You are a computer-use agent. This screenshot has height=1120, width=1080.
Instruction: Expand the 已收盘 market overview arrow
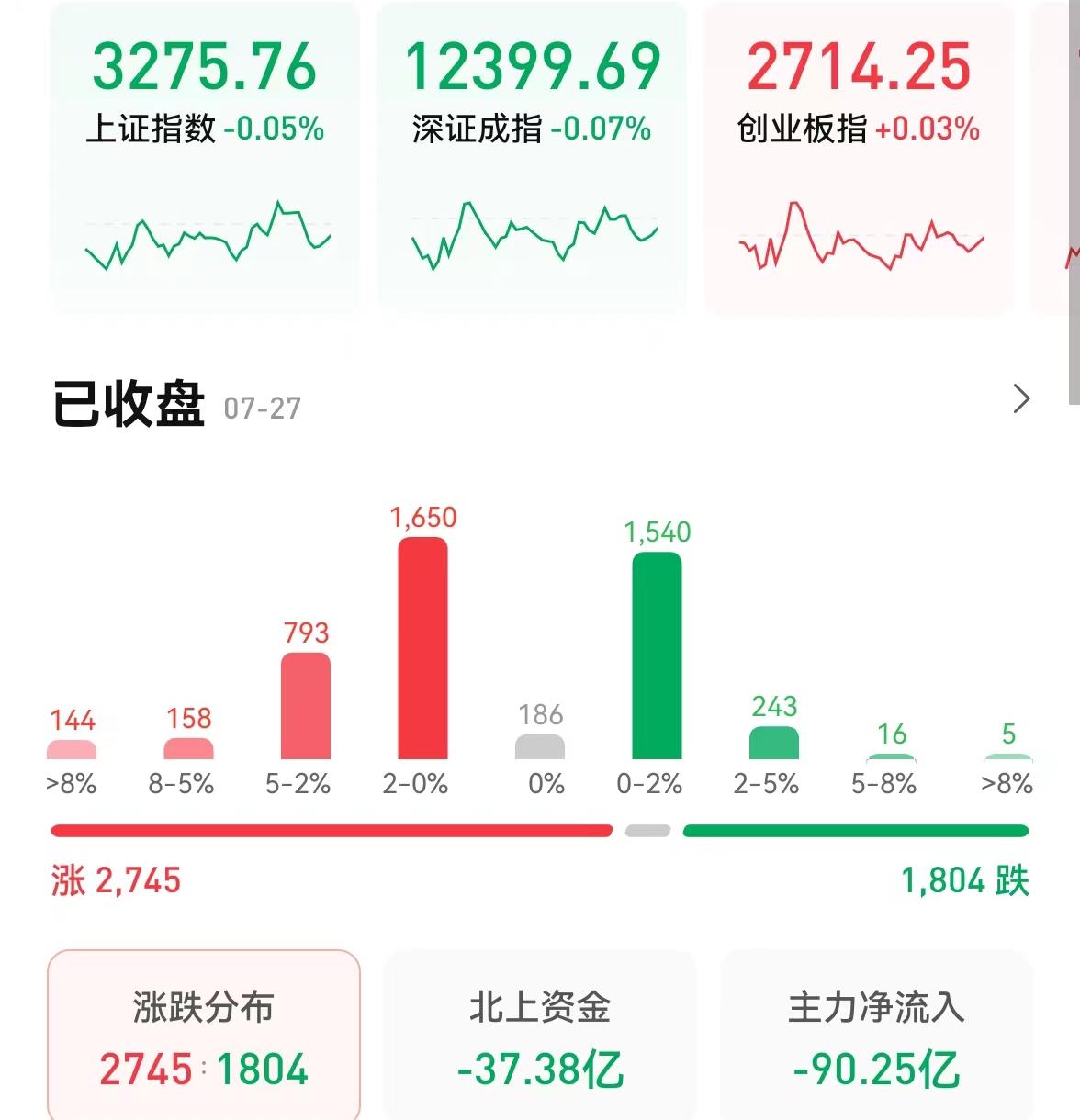pos(1020,399)
